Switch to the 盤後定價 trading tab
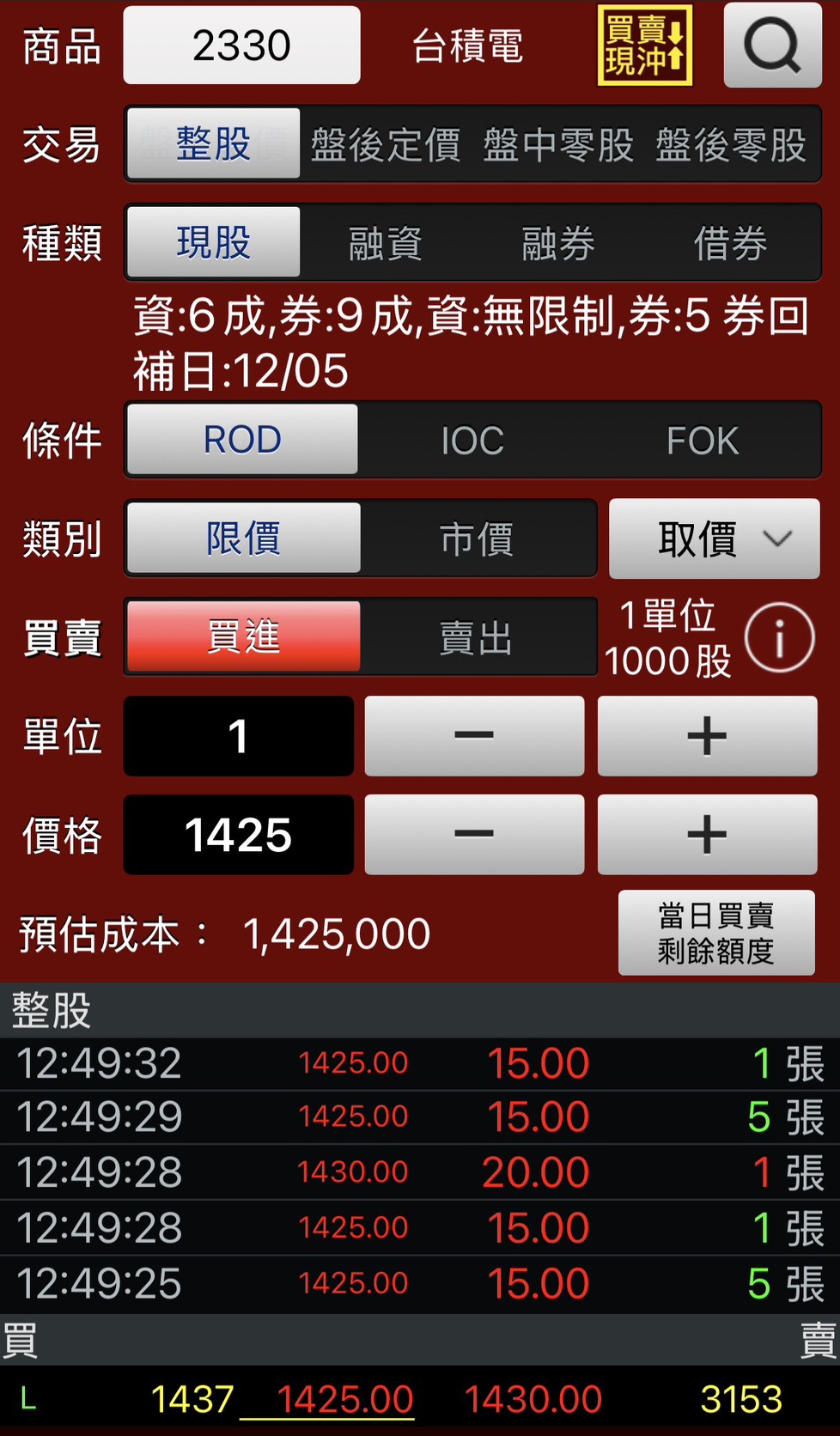Viewport: 840px width, 1436px height. pyautogui.click(x=384, y=146)
